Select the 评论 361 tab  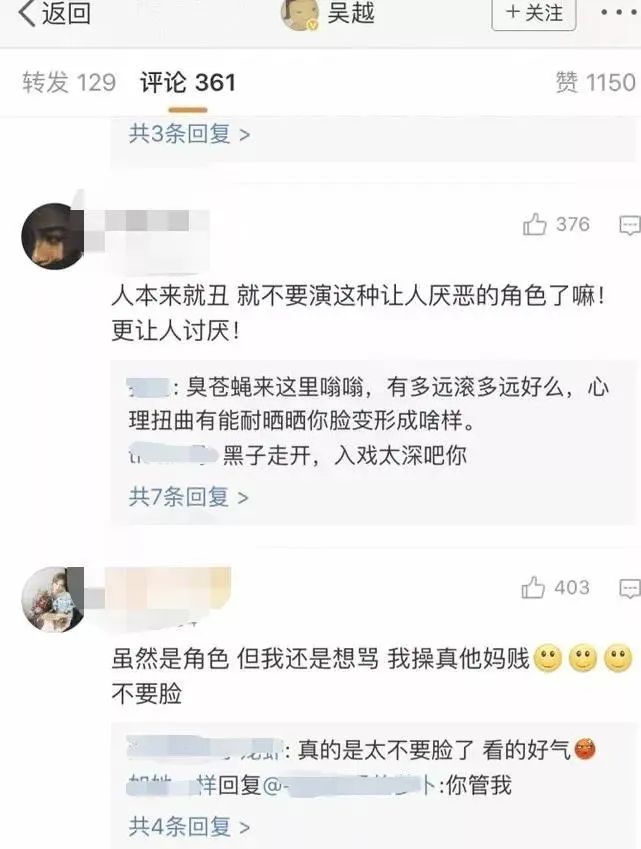187,82
